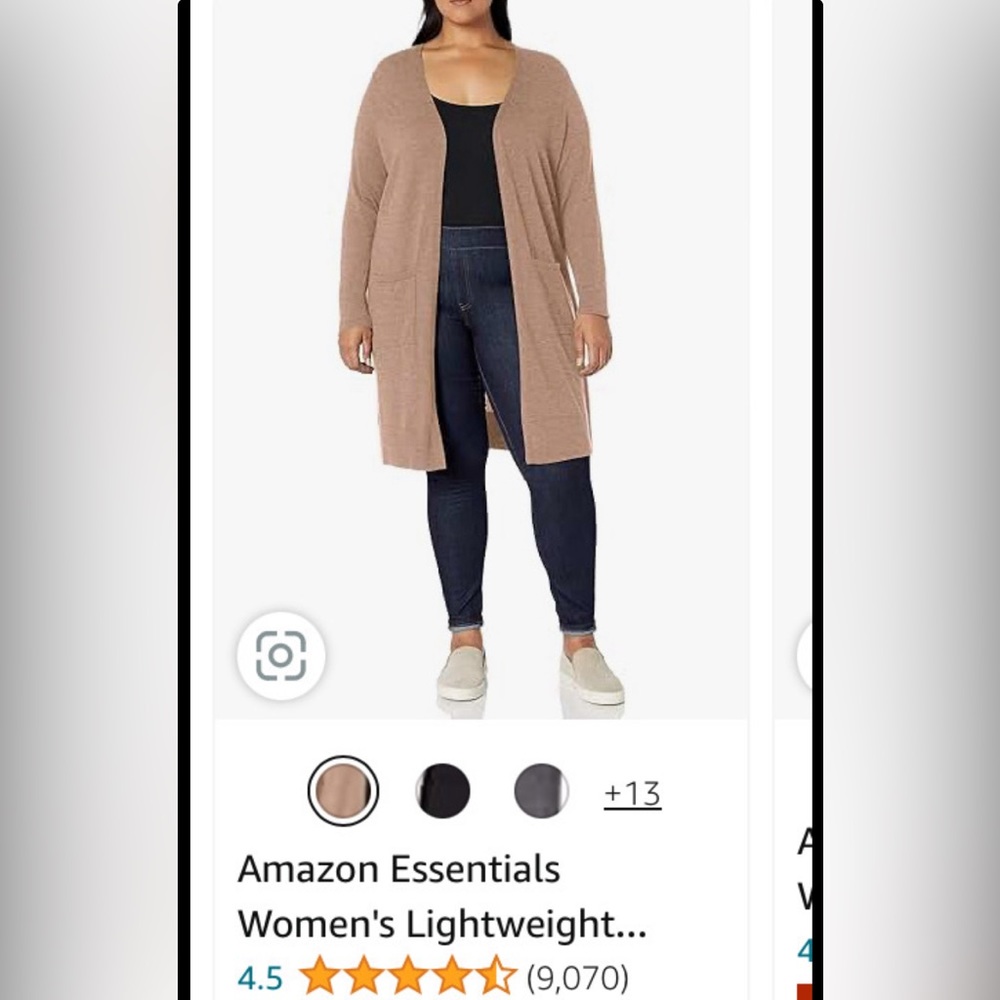The width and height of the screenshot is (1000, 1000).
Task: Select the black color swatch
Action: [443, 791]
